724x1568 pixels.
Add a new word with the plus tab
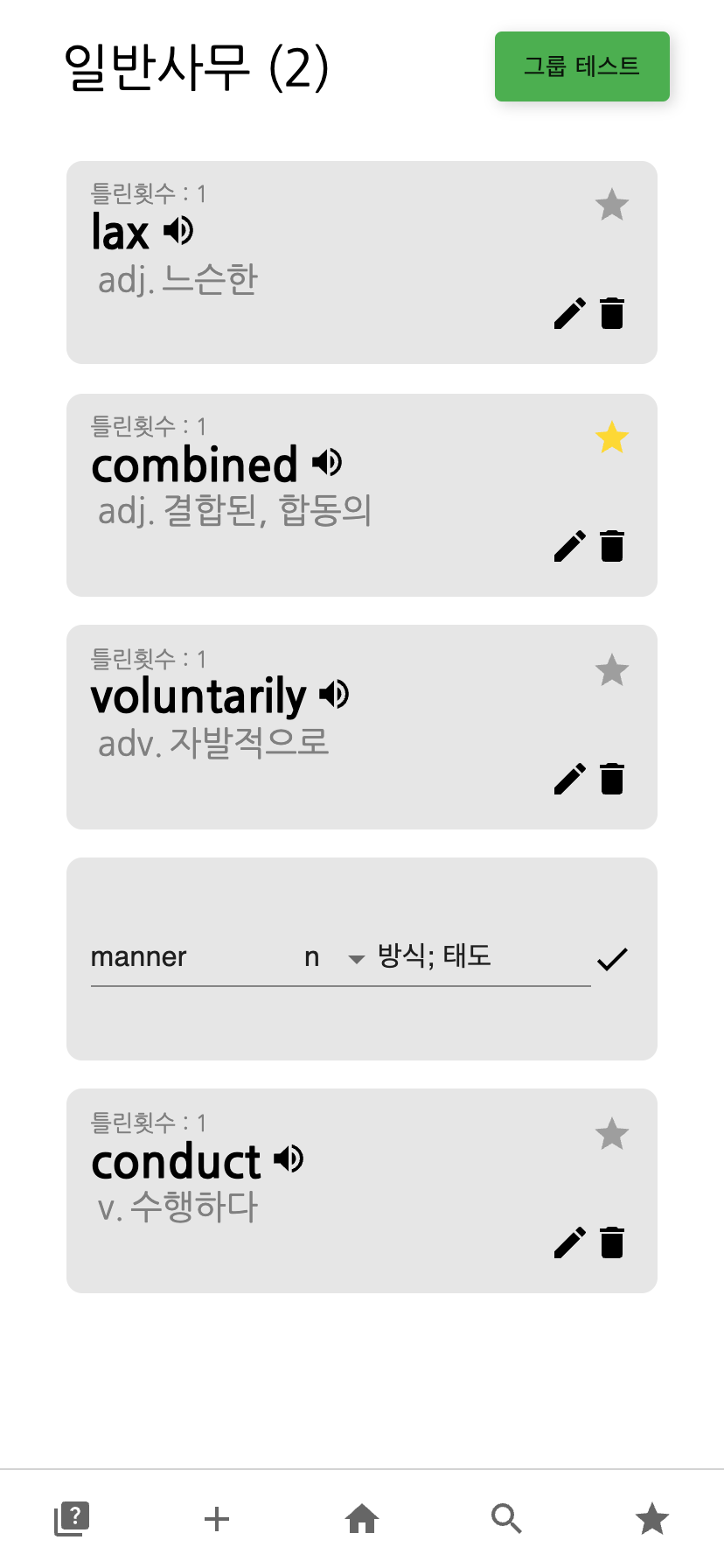(217, 1519)
